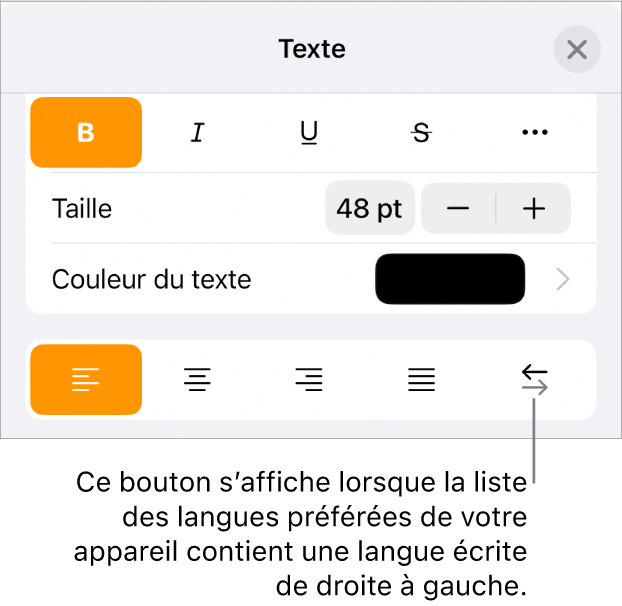Toggle bold formatting
The image size is (622, 606).
coord(86,132)
